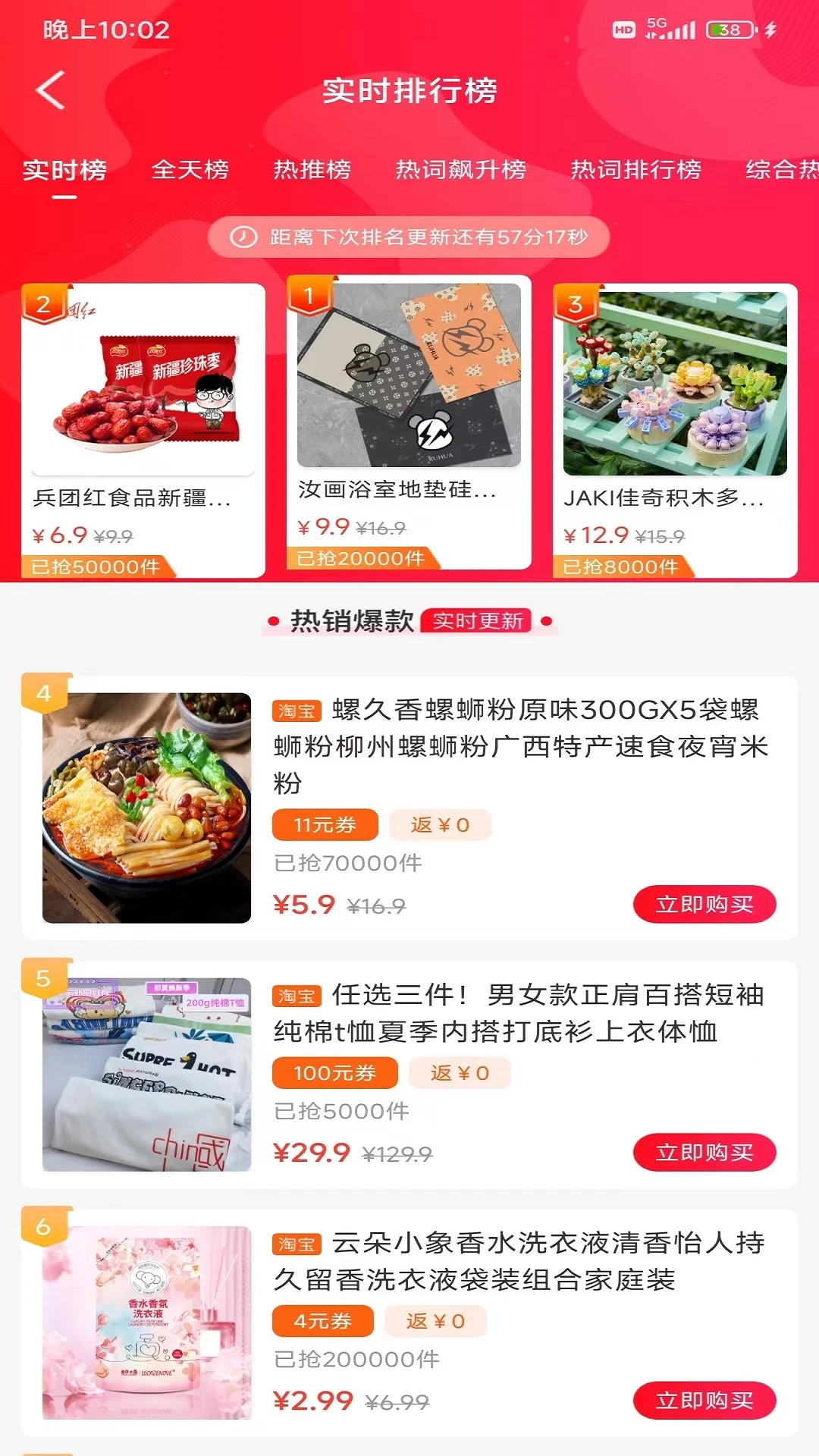The height and width of the screenshot is (1456, 819).
Task: Select the 实时榜 tab
Action: coord(64,170)
